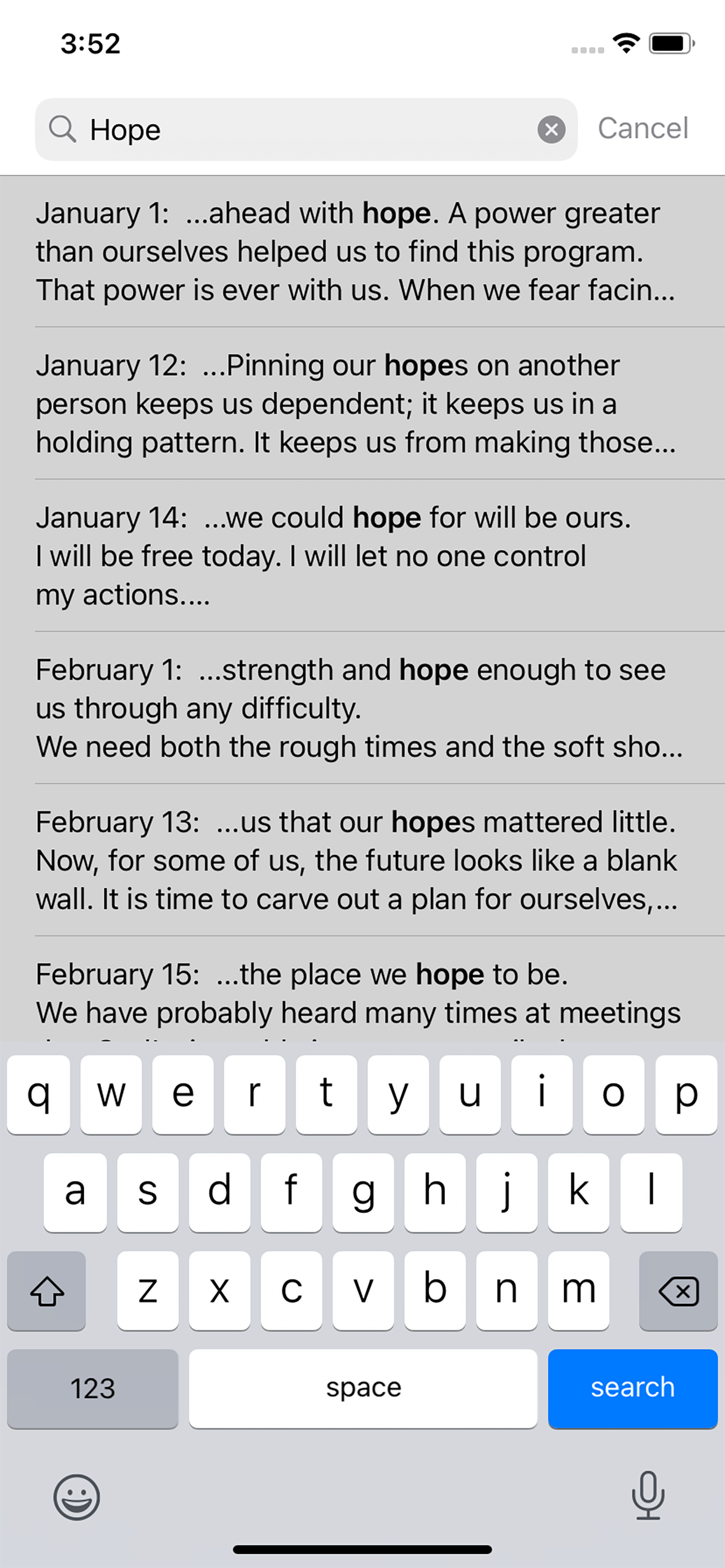Hit the blue search key
This screenshot has height=1568, width=725.
click(x=632, y=1389)
